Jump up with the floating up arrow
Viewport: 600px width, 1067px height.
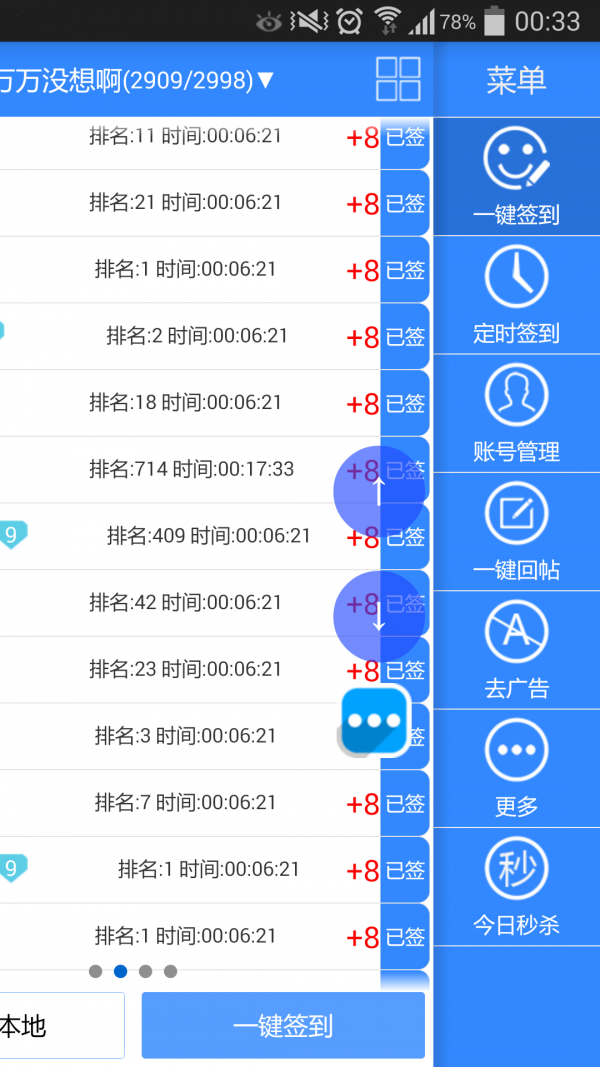[379, 491]
